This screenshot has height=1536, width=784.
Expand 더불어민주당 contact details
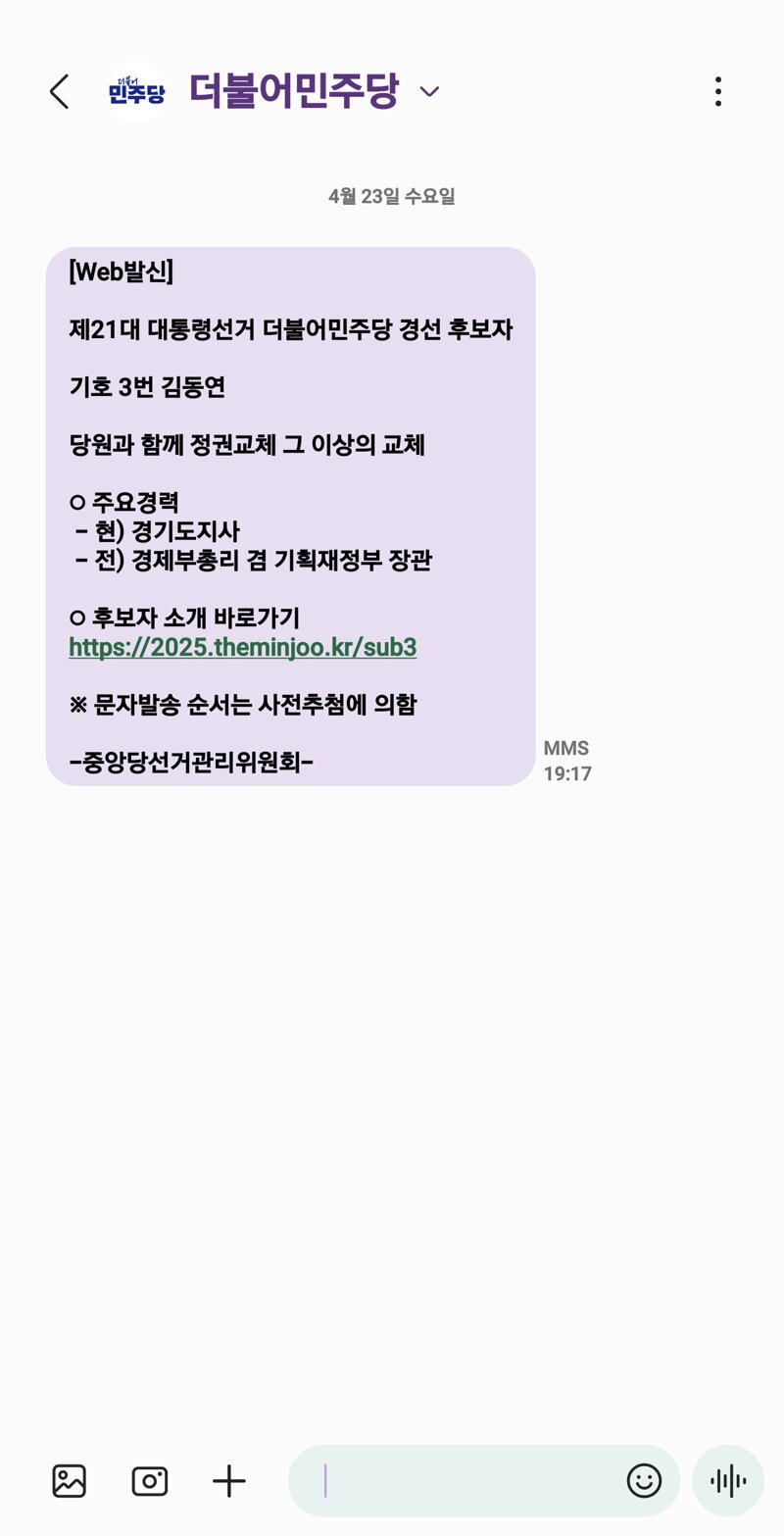coord(429,92)
